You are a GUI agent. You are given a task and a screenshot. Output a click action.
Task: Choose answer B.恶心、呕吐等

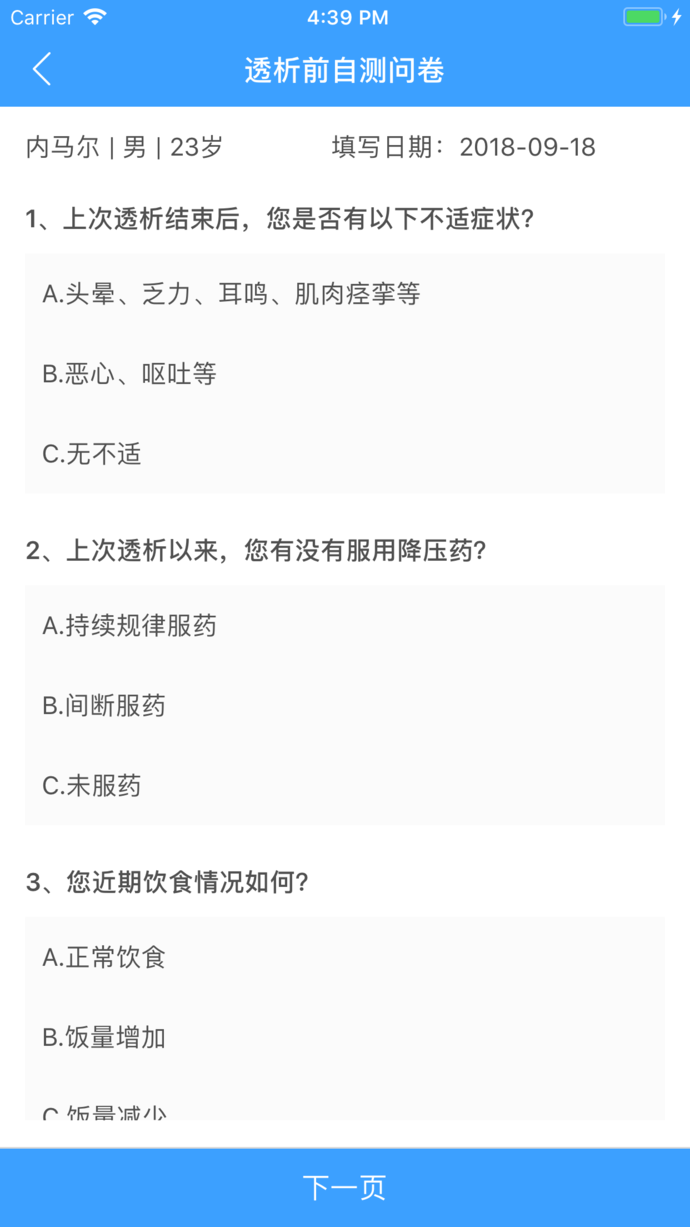(130, 374)
